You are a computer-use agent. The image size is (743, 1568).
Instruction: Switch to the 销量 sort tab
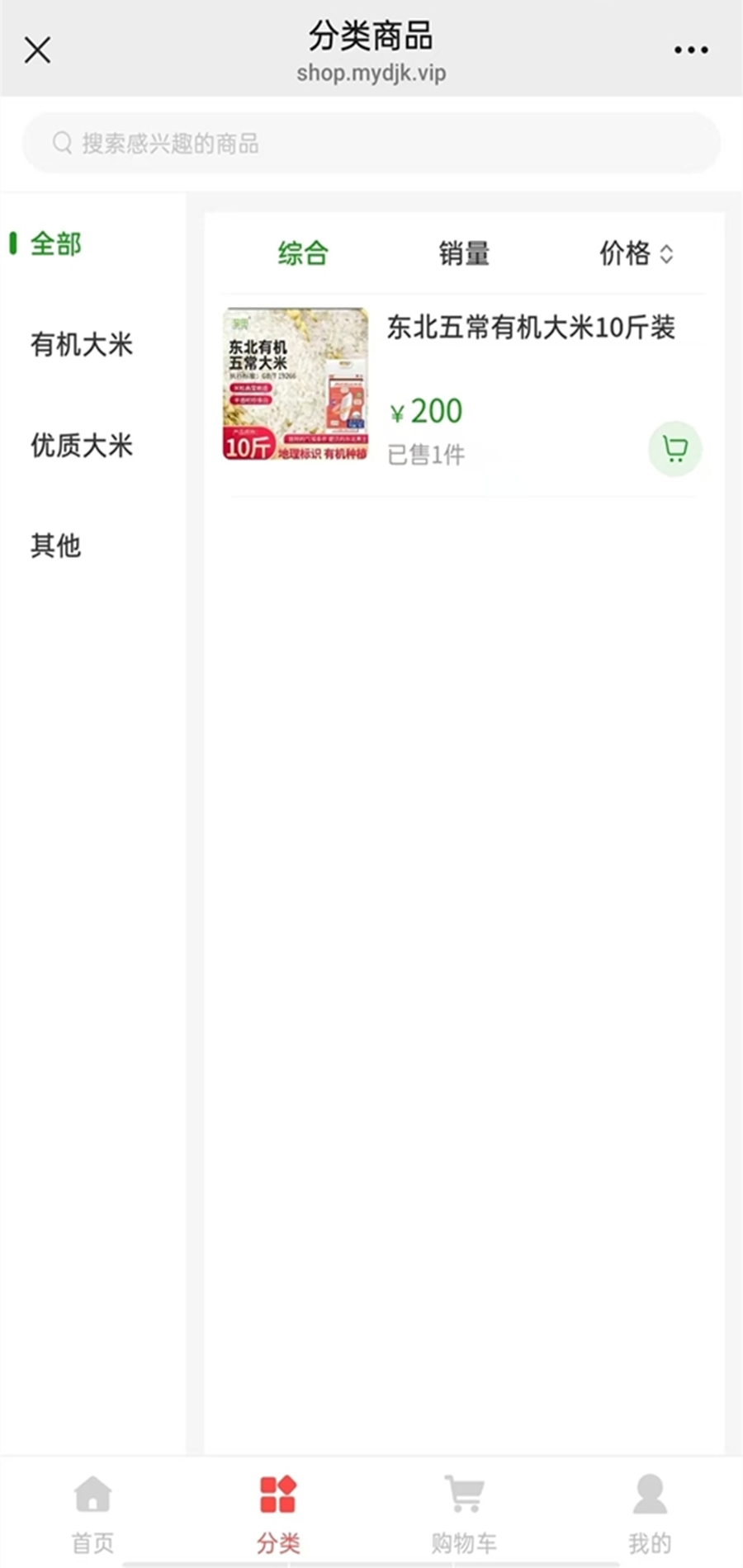(x=464, y=254)
